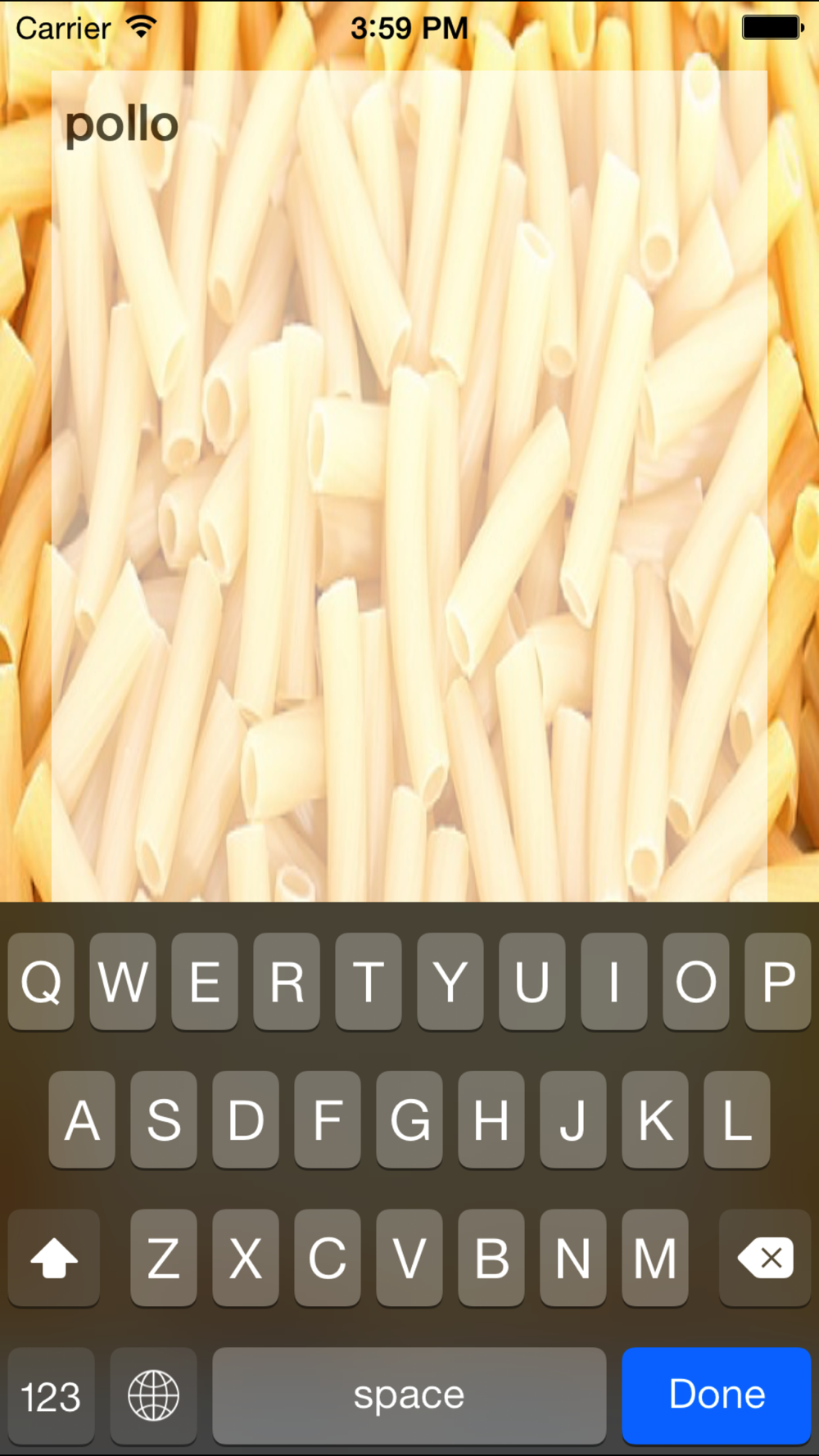Switch to the 123 numeric keyboard
This screenshot has height=1456, width=819.
(x=51, y=1395)
